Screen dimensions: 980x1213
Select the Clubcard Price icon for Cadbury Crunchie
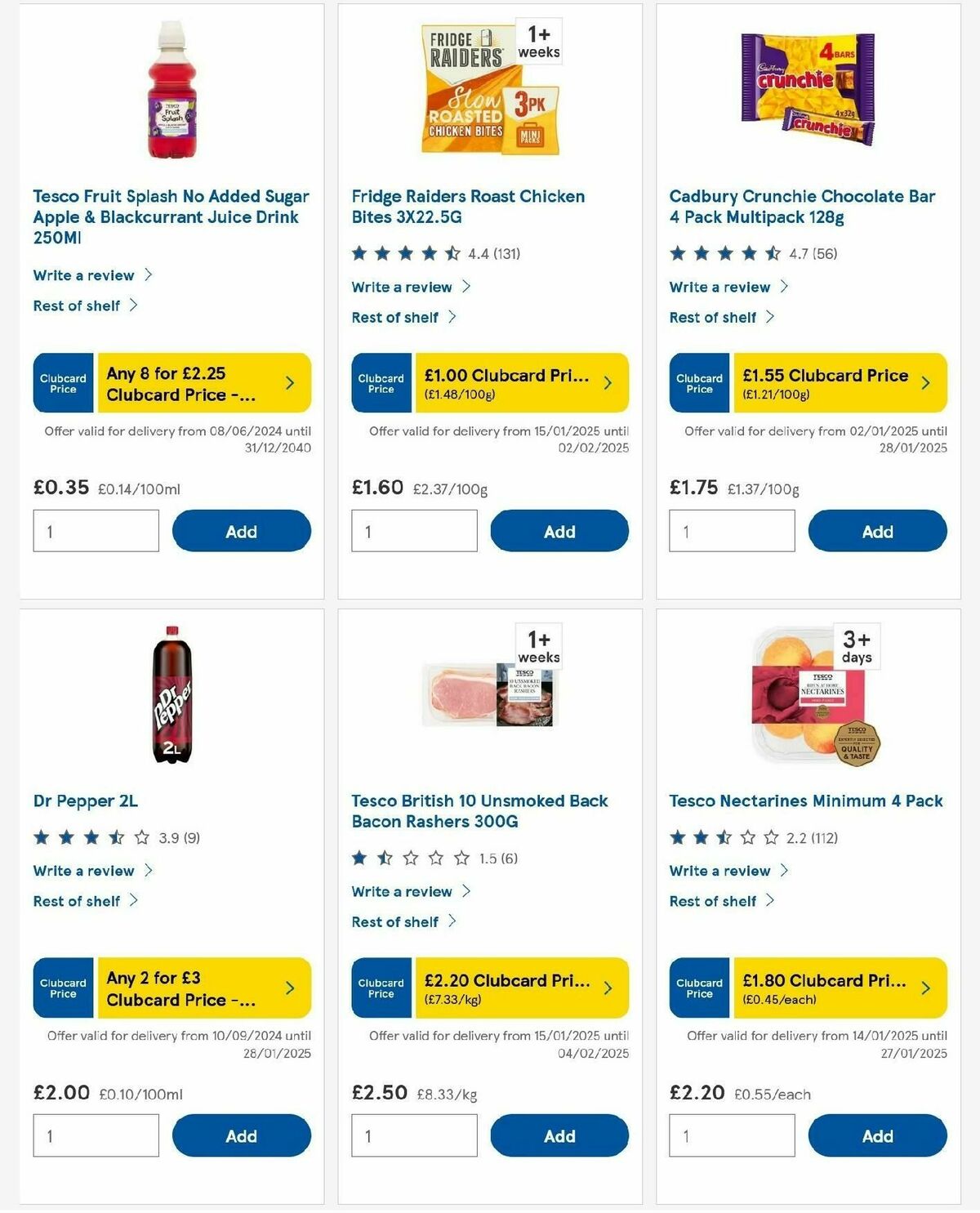698,382
